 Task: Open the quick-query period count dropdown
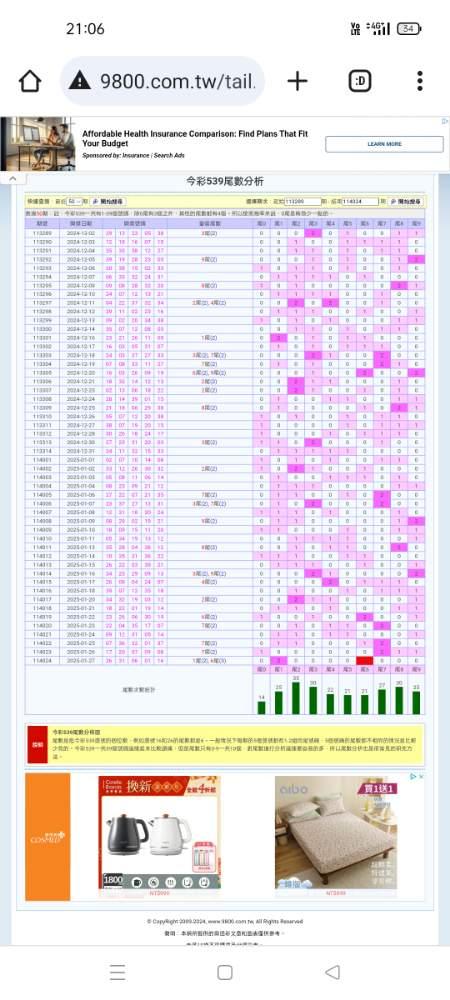click(75, 202)
